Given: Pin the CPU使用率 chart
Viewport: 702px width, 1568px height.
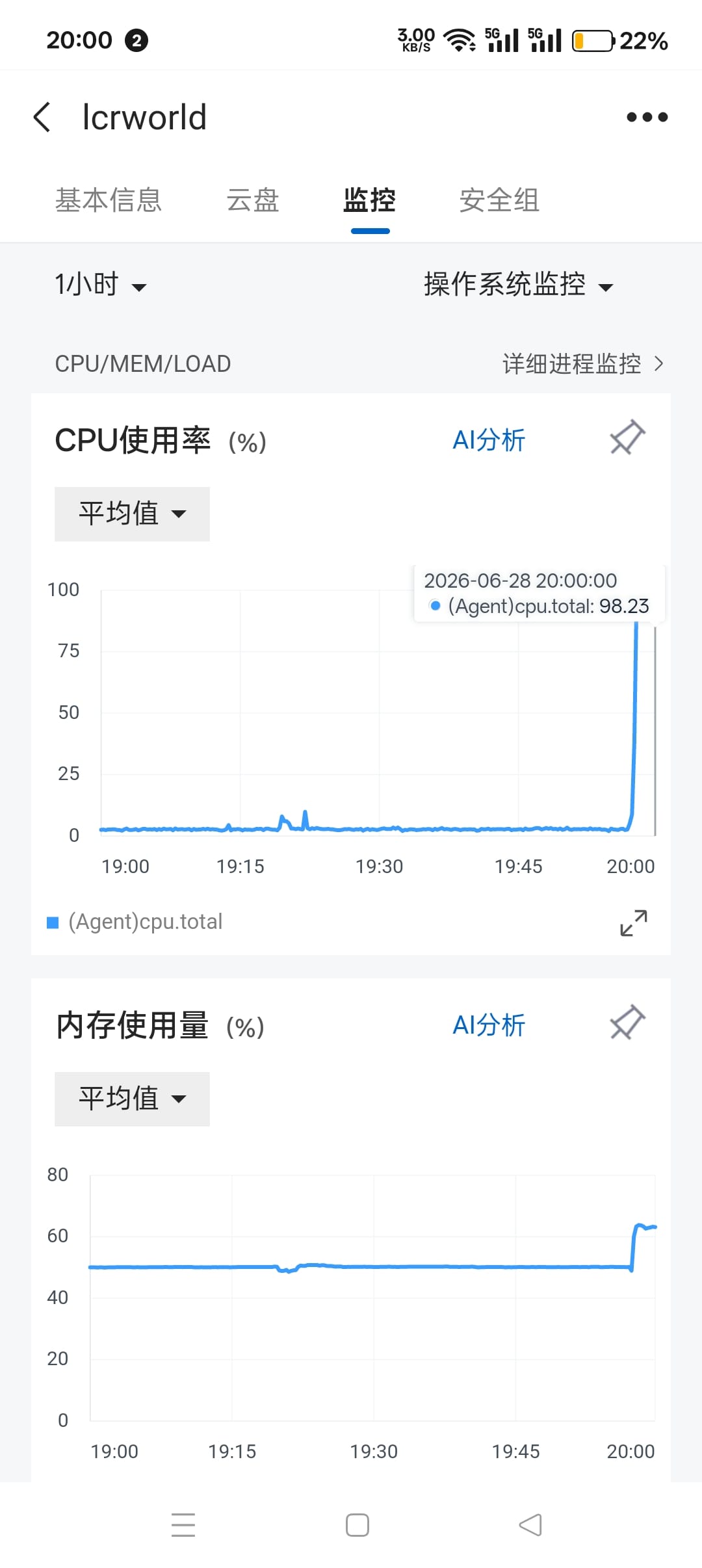Looking at the screenshot, I should click(x=627, y=438).
